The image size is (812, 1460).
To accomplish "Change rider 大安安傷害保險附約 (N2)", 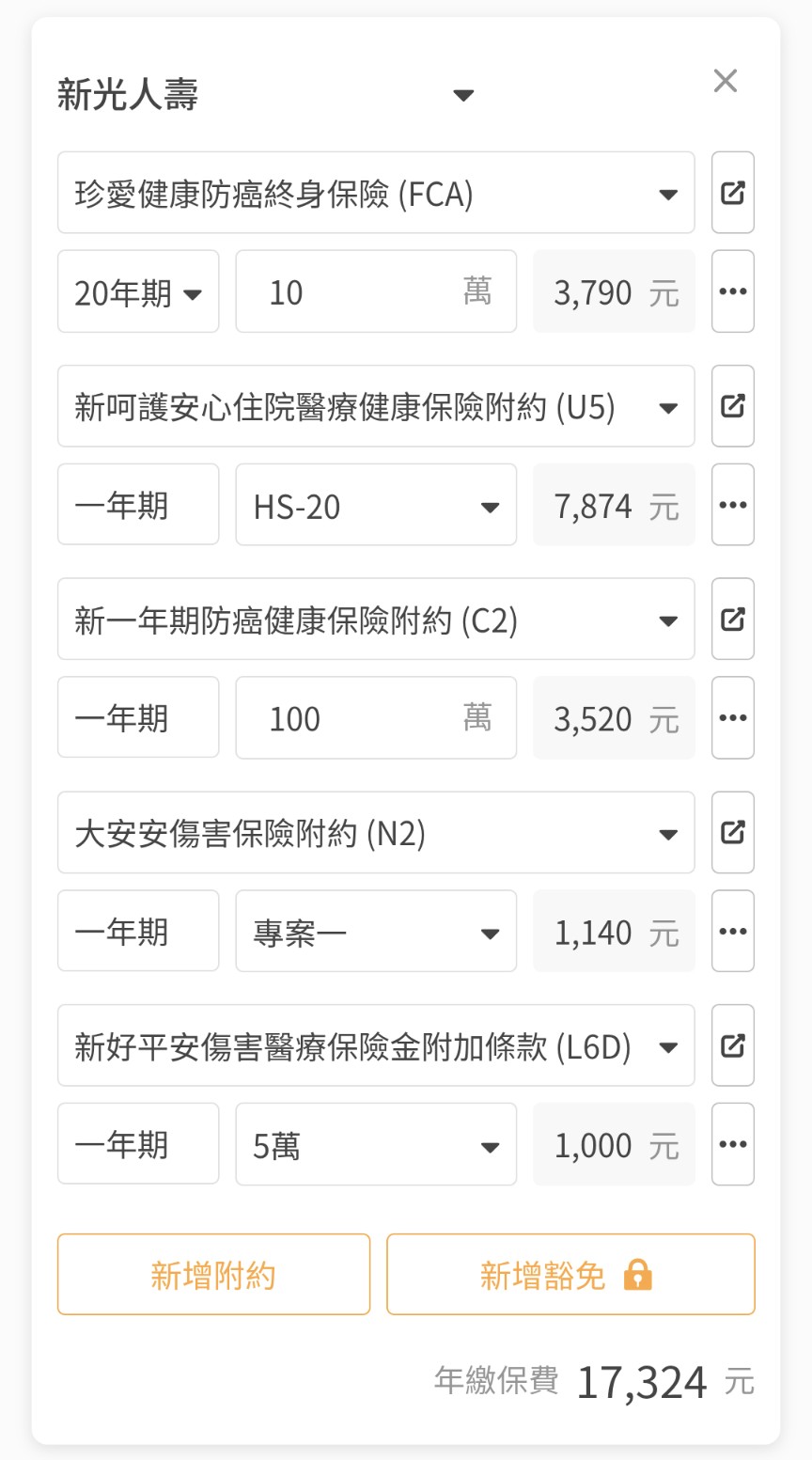I will (375, 833).
